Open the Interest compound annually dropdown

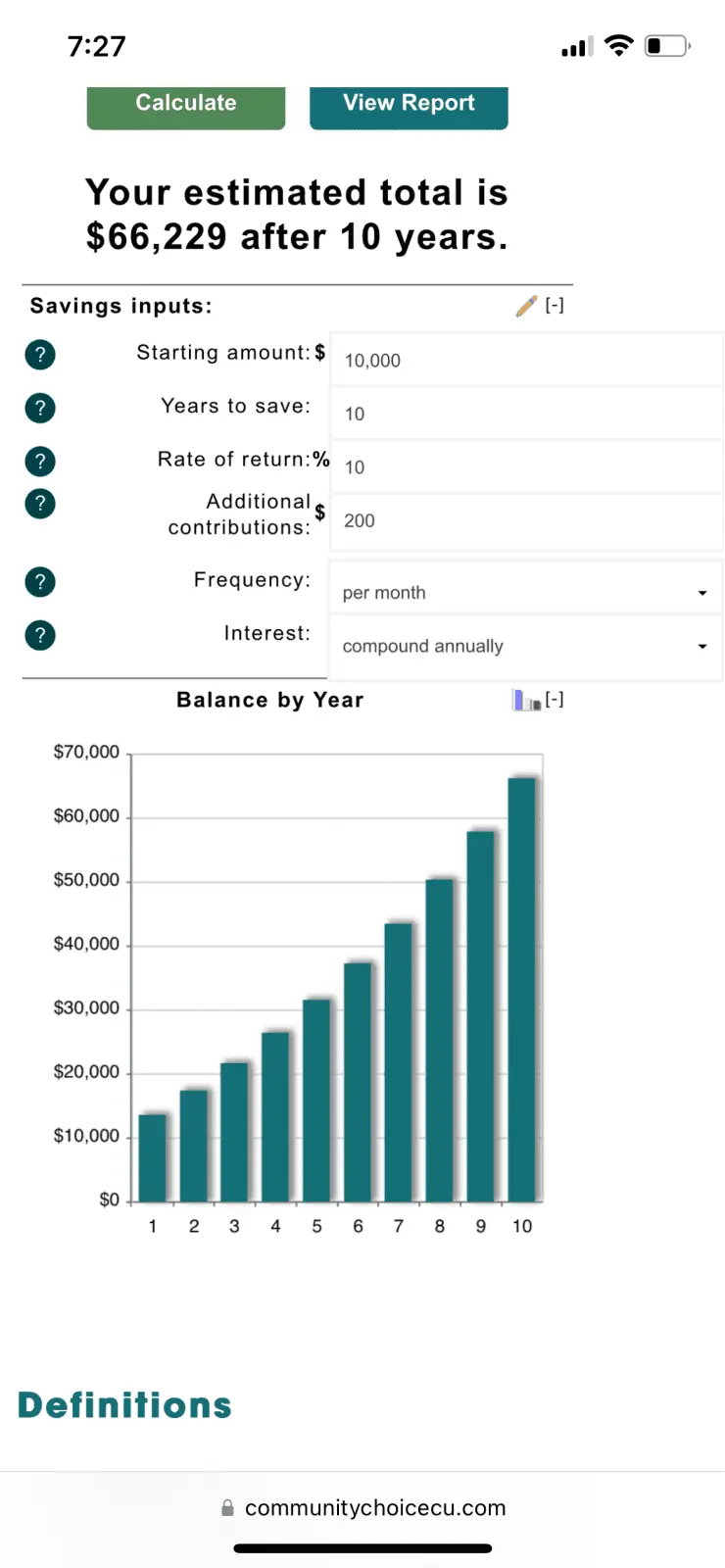526,646
